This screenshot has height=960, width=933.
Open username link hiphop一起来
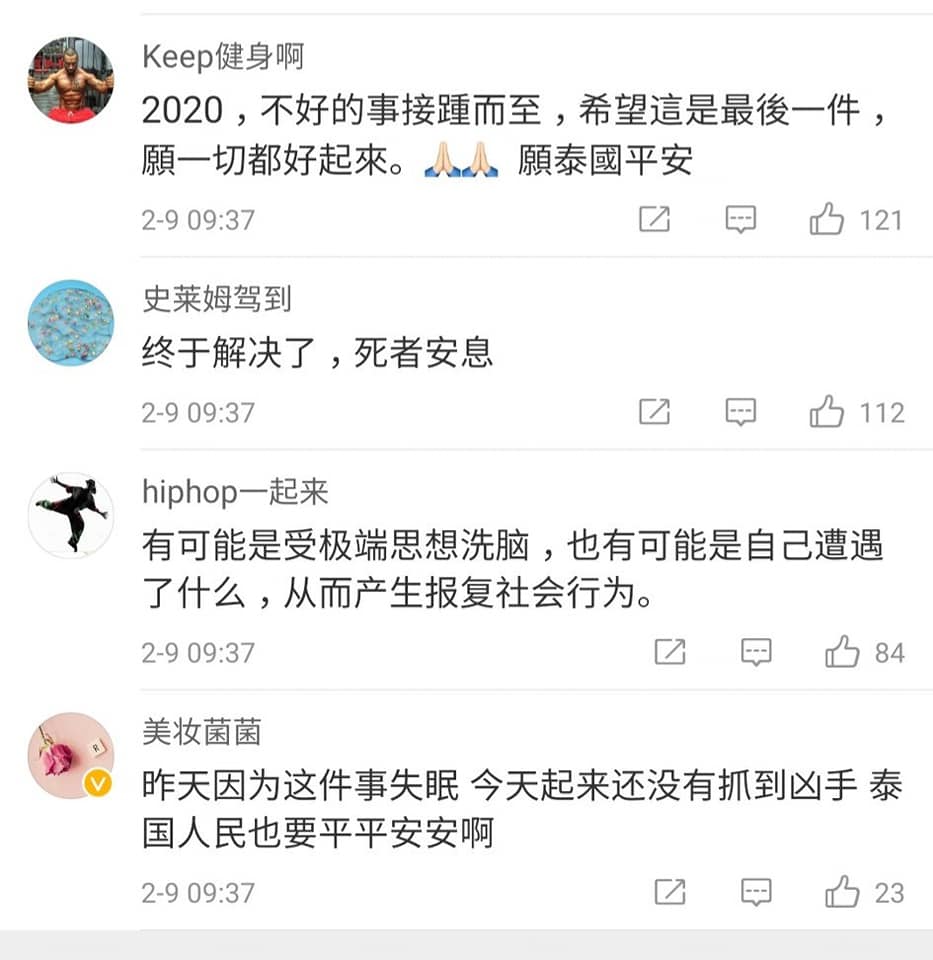tap(234, 491)
